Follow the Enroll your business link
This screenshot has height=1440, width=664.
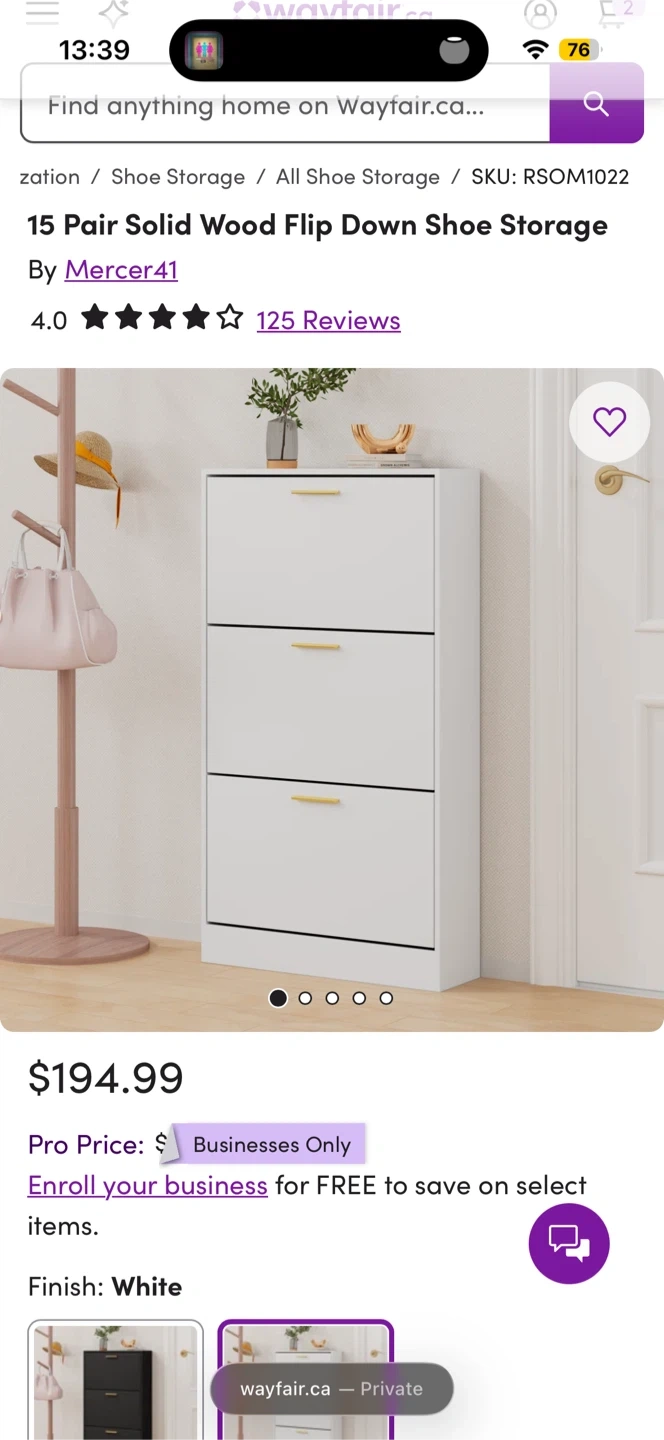tap(148, 1185)
